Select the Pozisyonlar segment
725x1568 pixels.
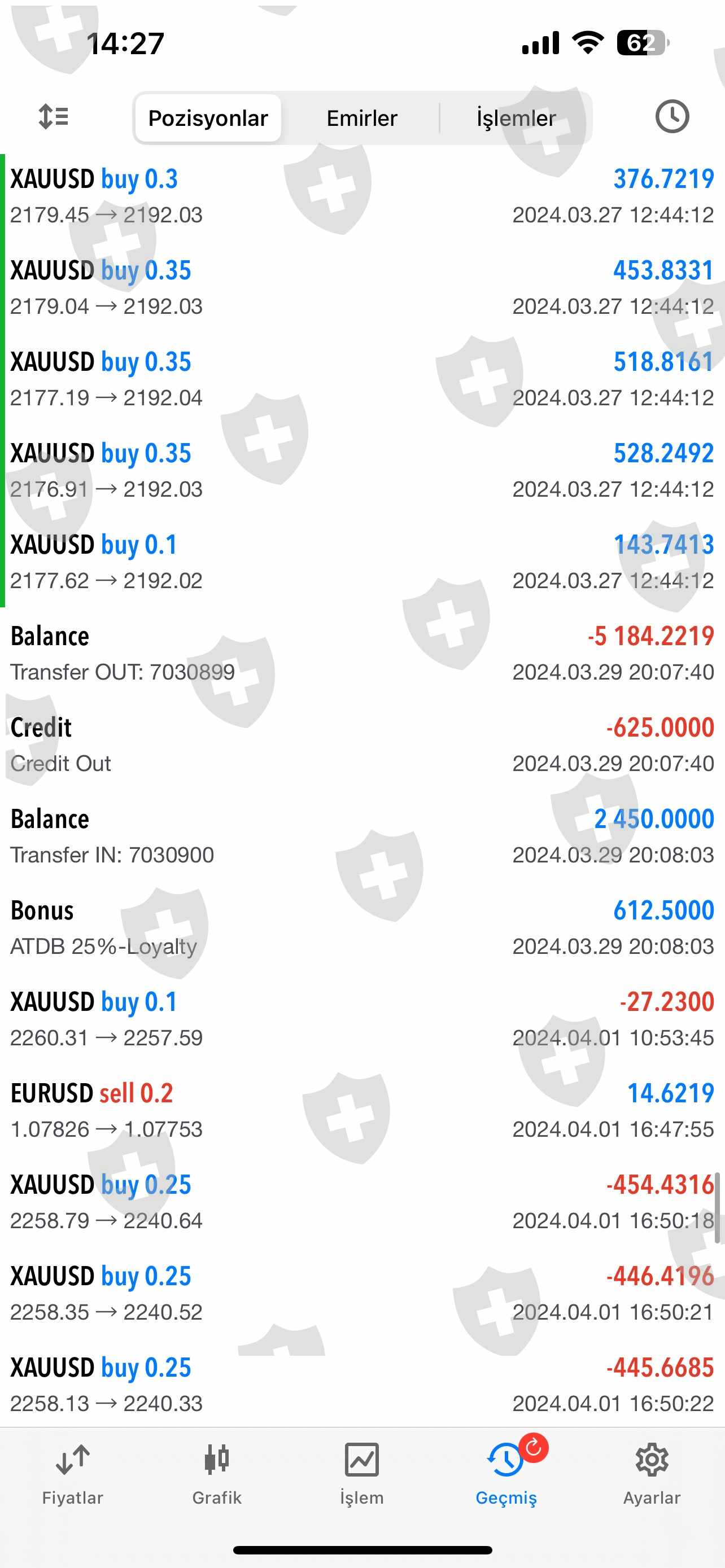click(208, 118)
